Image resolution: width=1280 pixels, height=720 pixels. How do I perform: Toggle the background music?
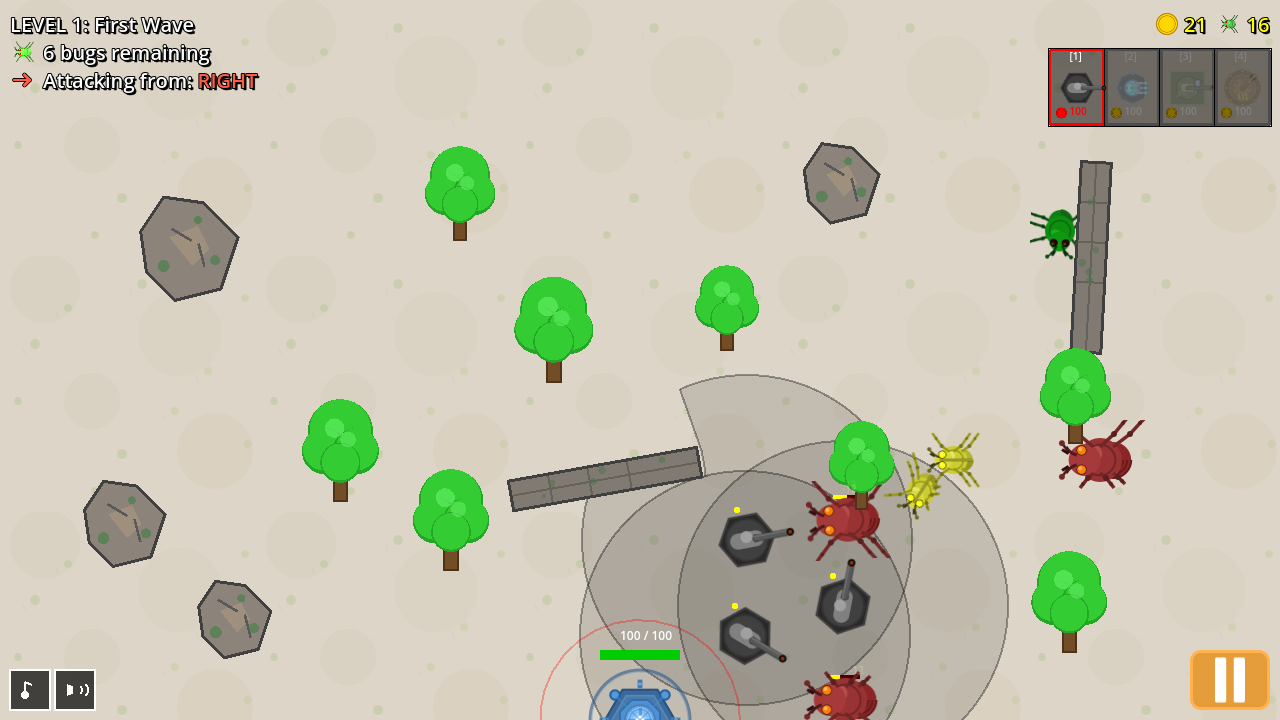click(30, 690)
